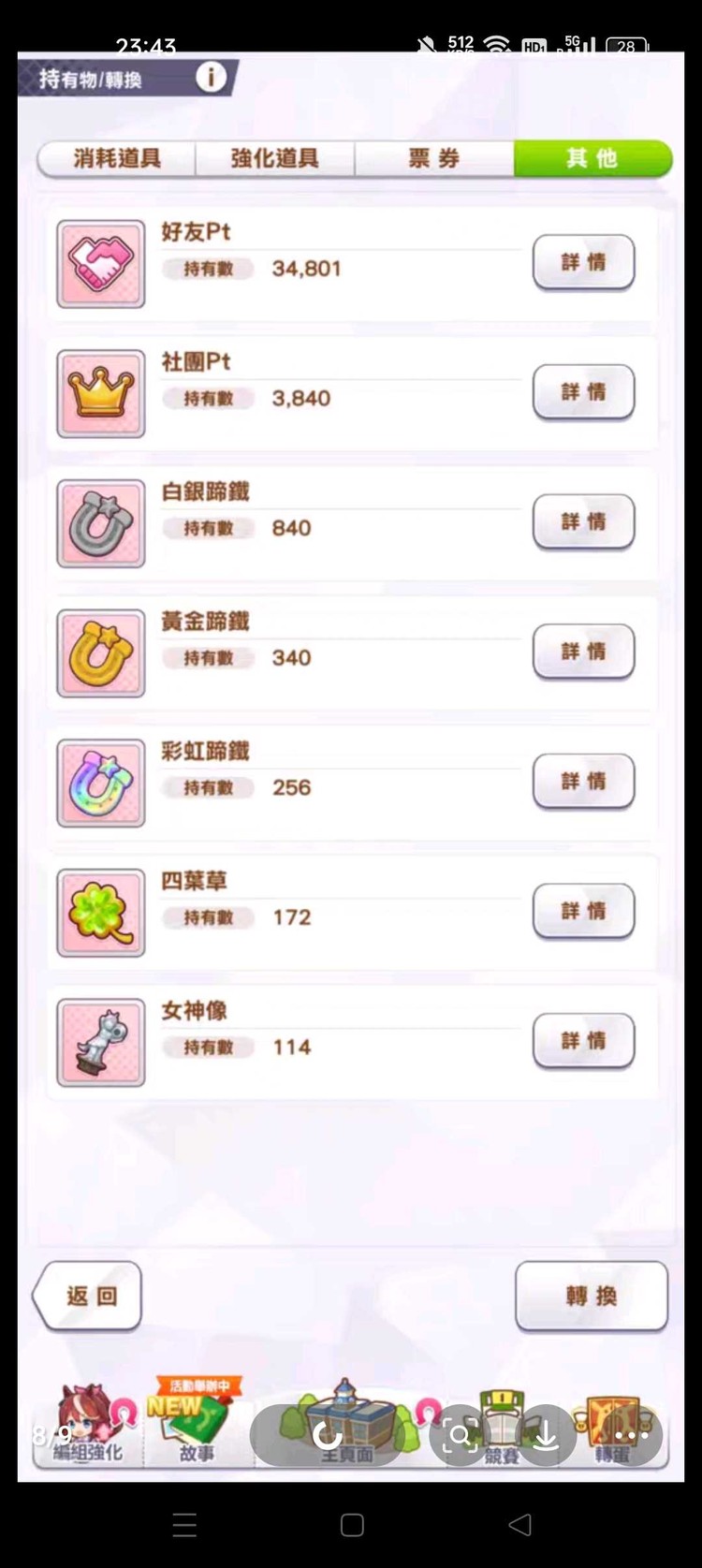The height and width of the screenshot is (1568, 702).
Task: Tap the silver horseshoe 白銀蹄鐵 icon
Action: pos(100,522)
